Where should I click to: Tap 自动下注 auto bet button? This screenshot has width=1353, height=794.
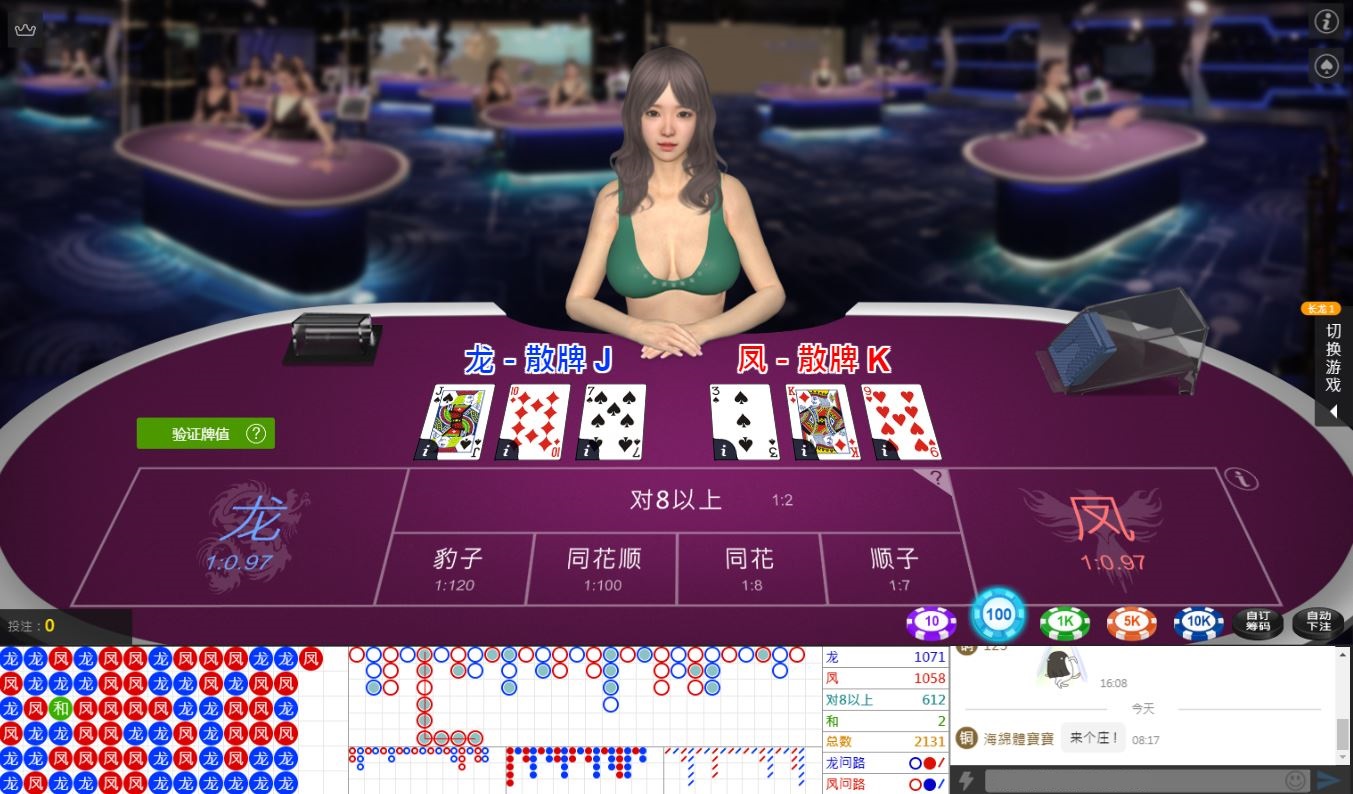(1318, 622)
